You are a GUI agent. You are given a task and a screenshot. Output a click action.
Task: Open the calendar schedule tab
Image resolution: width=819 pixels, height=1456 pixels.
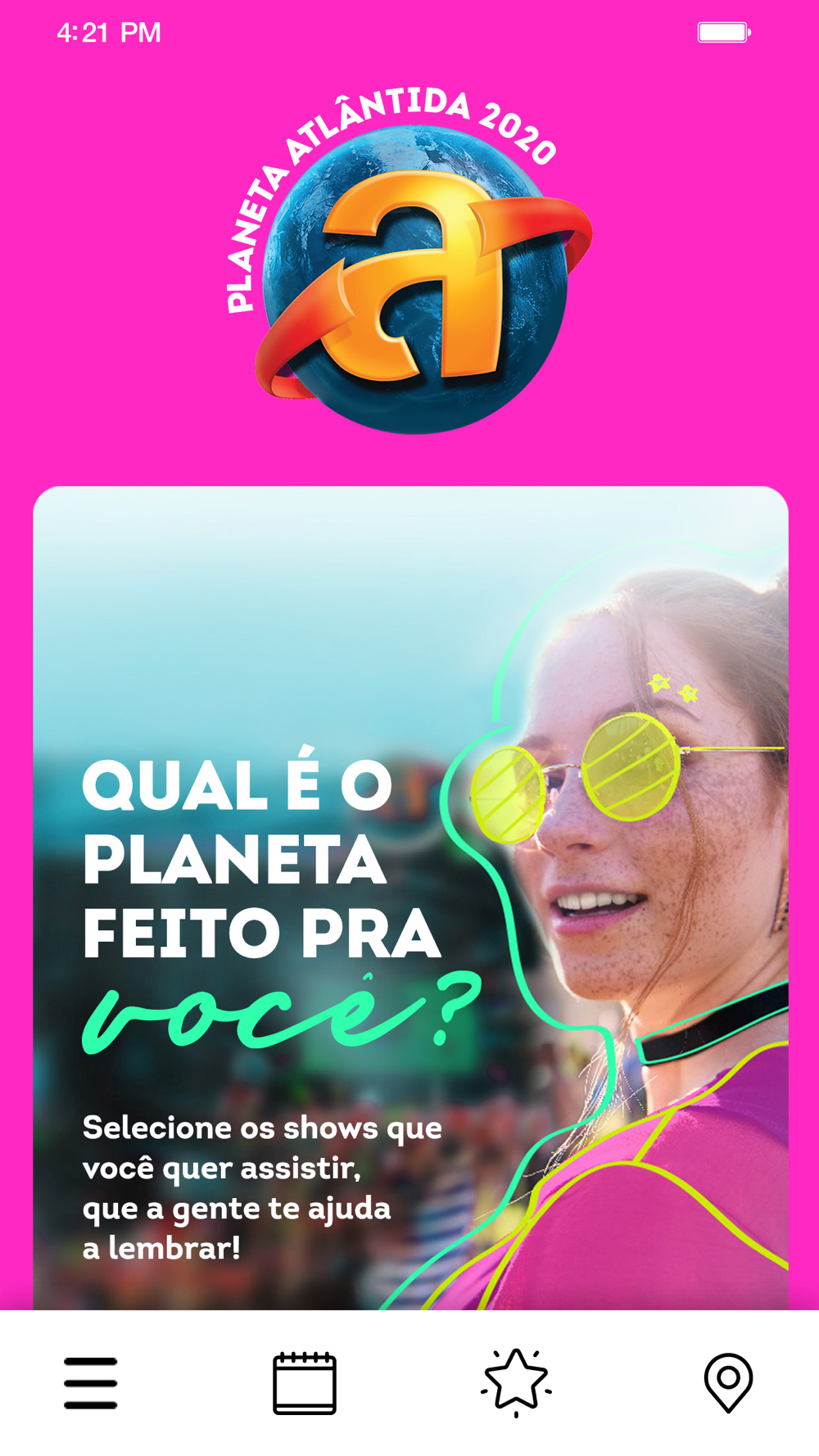point(305,1383)
